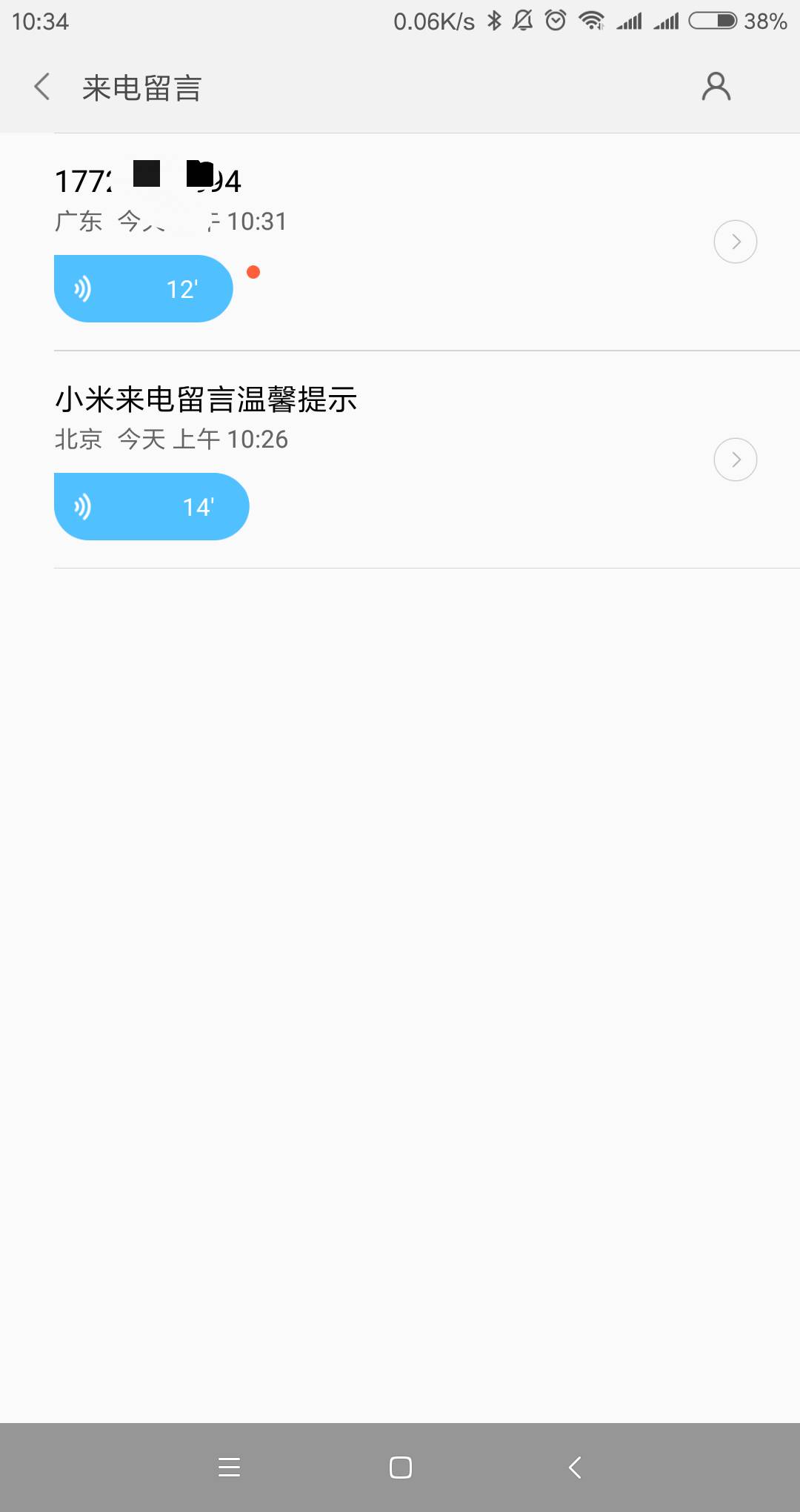This screenshot has width=800, height=1512.
Task: Open details arrow for the 广东 10:31 voicemail
Action: 735,242
